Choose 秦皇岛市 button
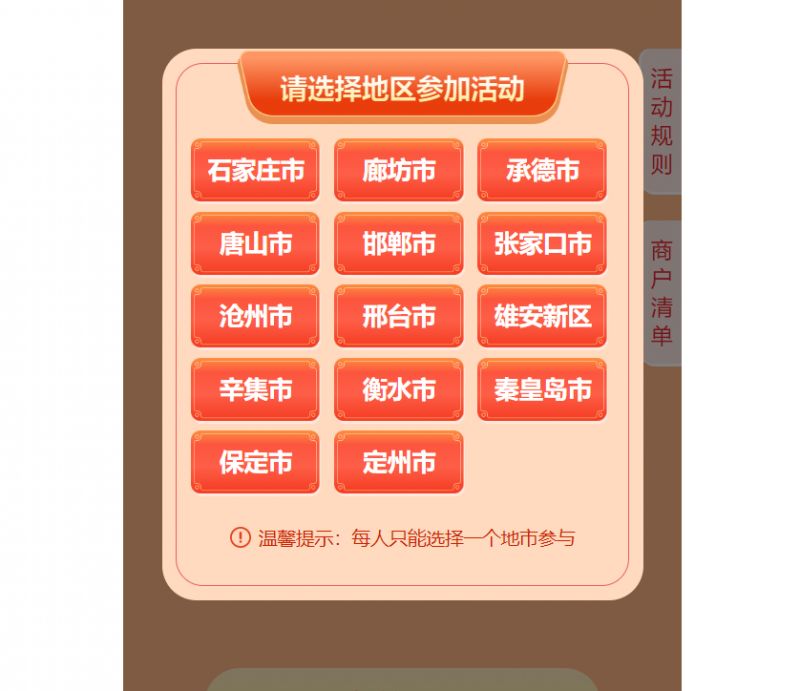The width and height of the screenshot is (800, 691). pyautogui.click(x=542, y=389)
